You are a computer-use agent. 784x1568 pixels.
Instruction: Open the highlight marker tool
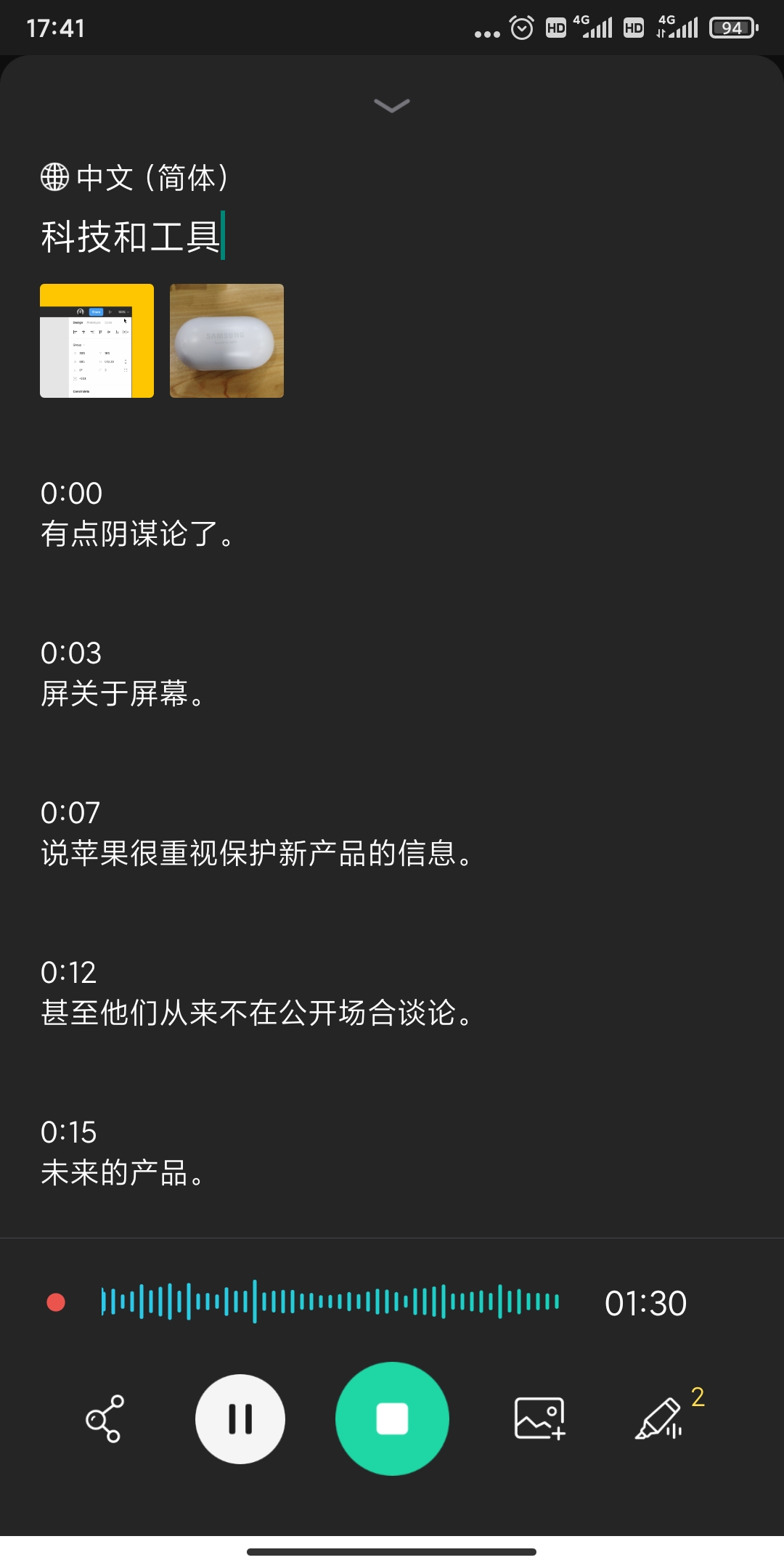point(659,1418)
